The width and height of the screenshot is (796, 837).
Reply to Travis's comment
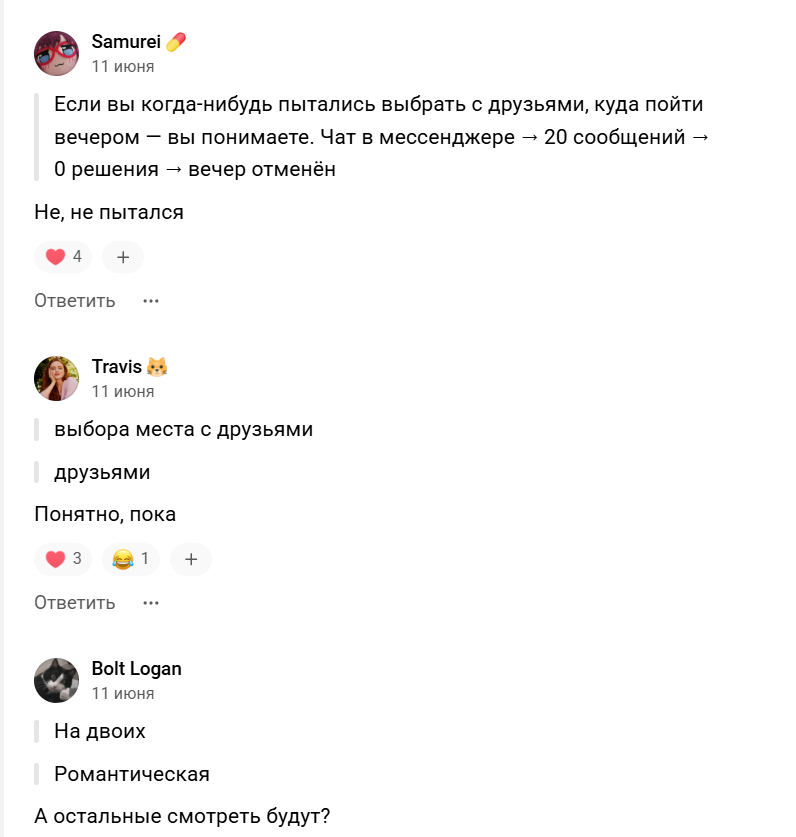point(75,603)
